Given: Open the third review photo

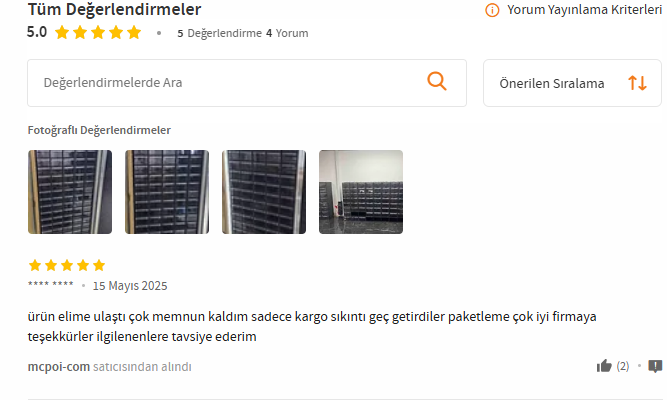Looking at the screenshot, I should (x=264, y=192).
